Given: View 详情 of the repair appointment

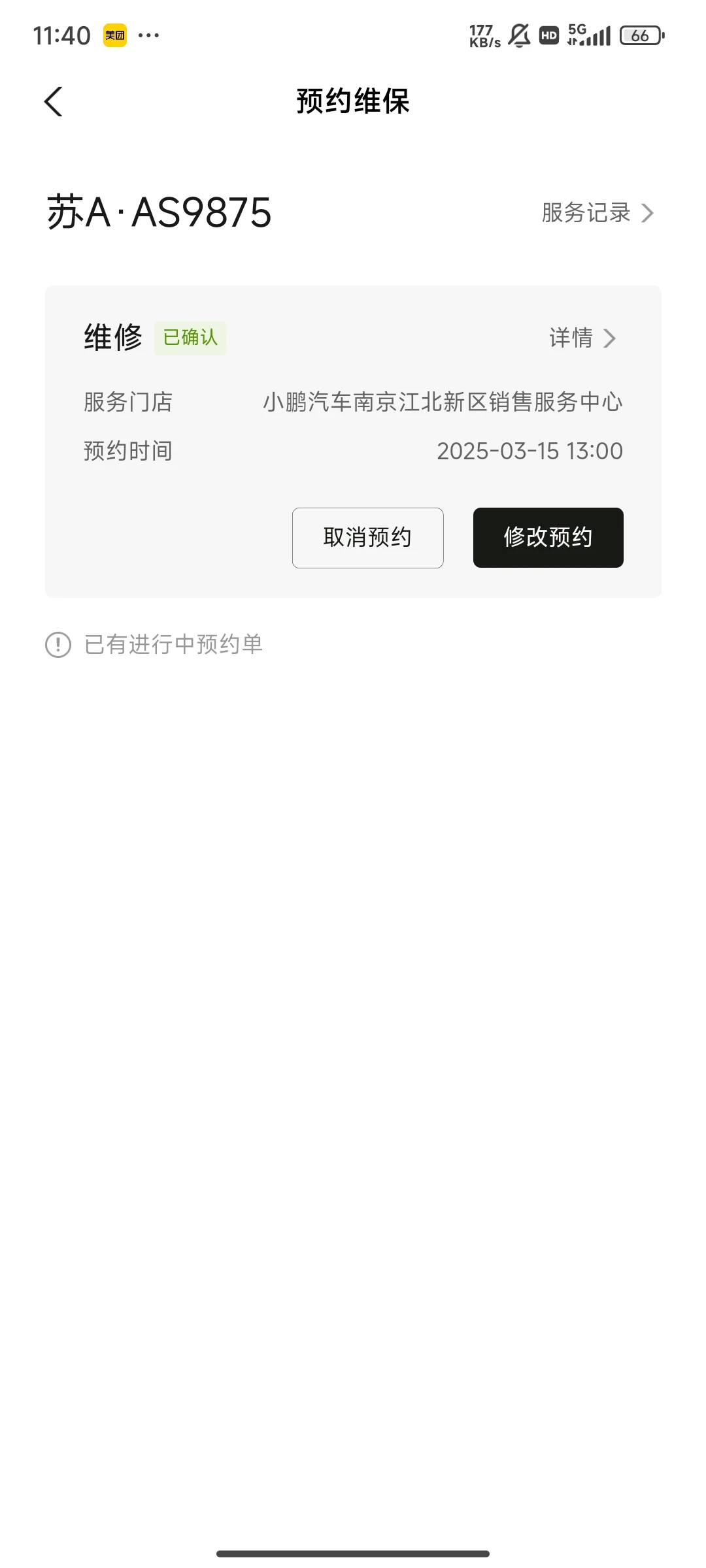Looking at the screenshot, I should point(582,338).
